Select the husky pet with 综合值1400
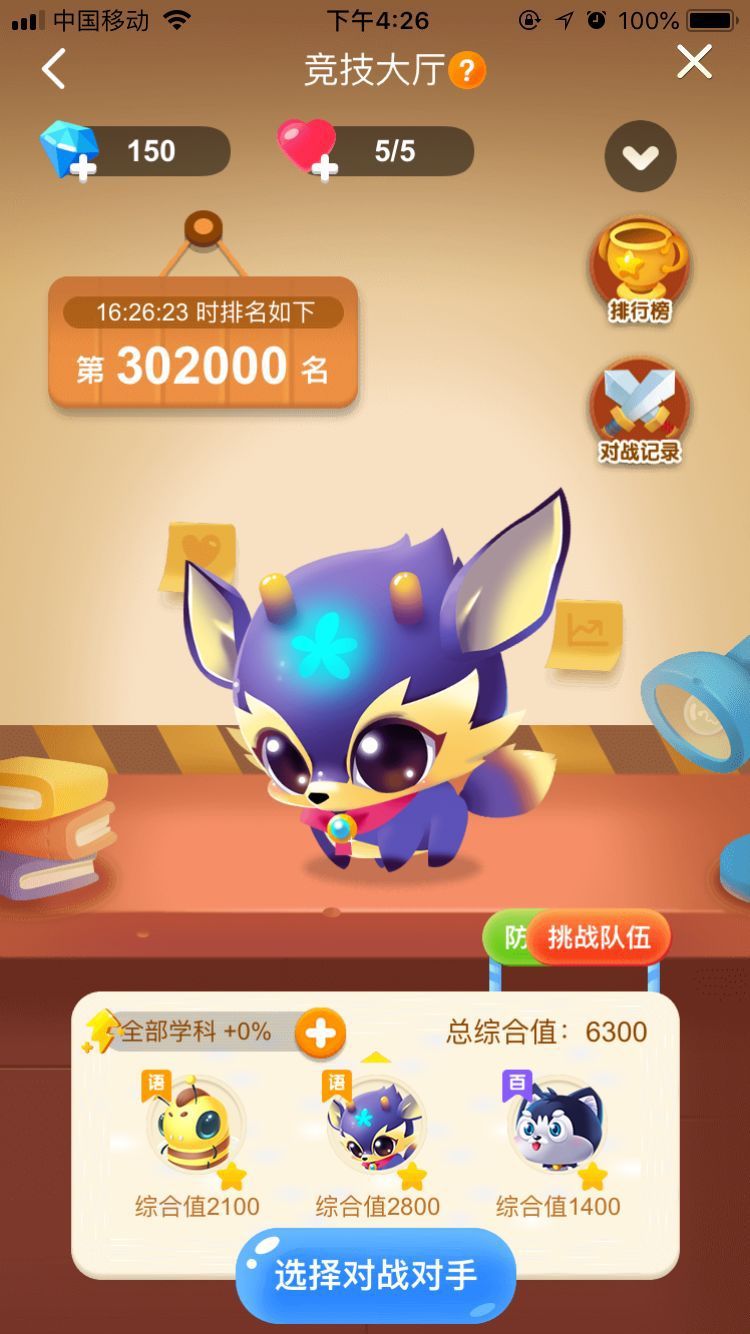The width and height of the screenshot is (750, 1334). pyautogui.click(x=558, y=1126)
